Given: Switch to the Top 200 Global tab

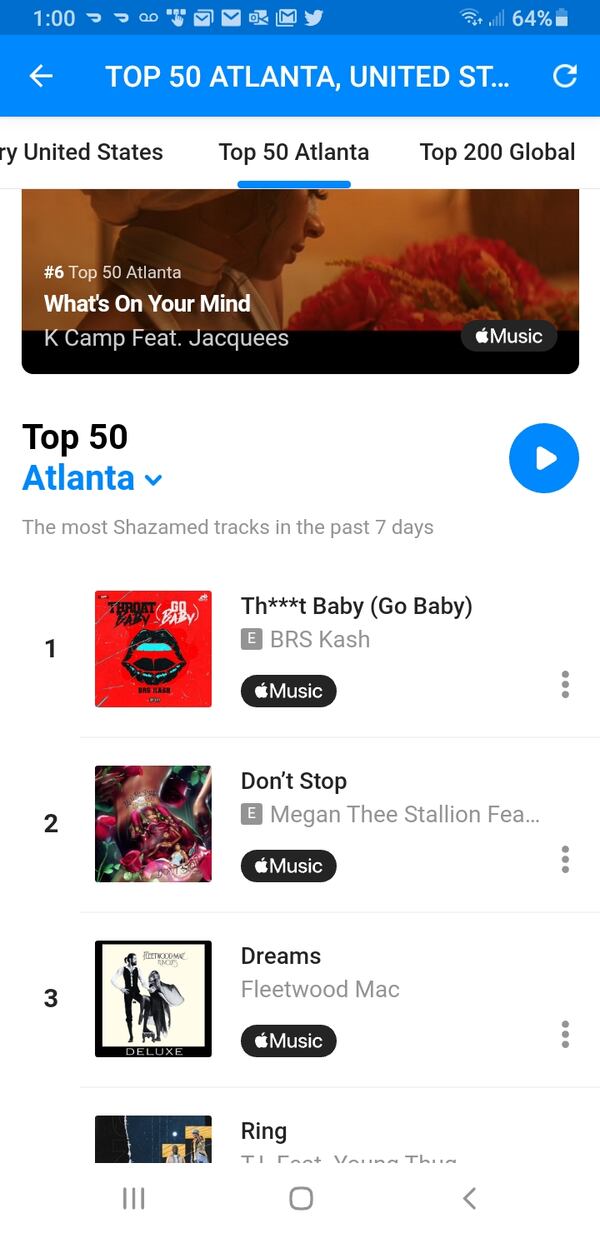Looking at the screenshot, I should point(497,152).
